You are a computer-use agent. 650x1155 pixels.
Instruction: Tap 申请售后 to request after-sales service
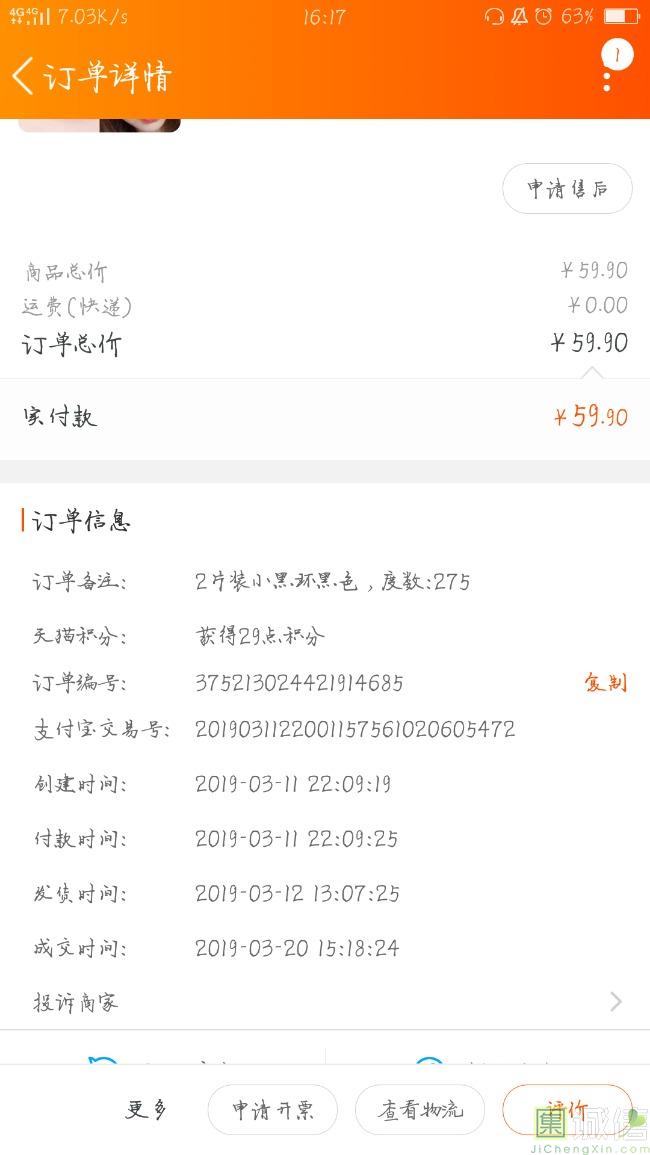pyautogui.click(x=567, y=189)
